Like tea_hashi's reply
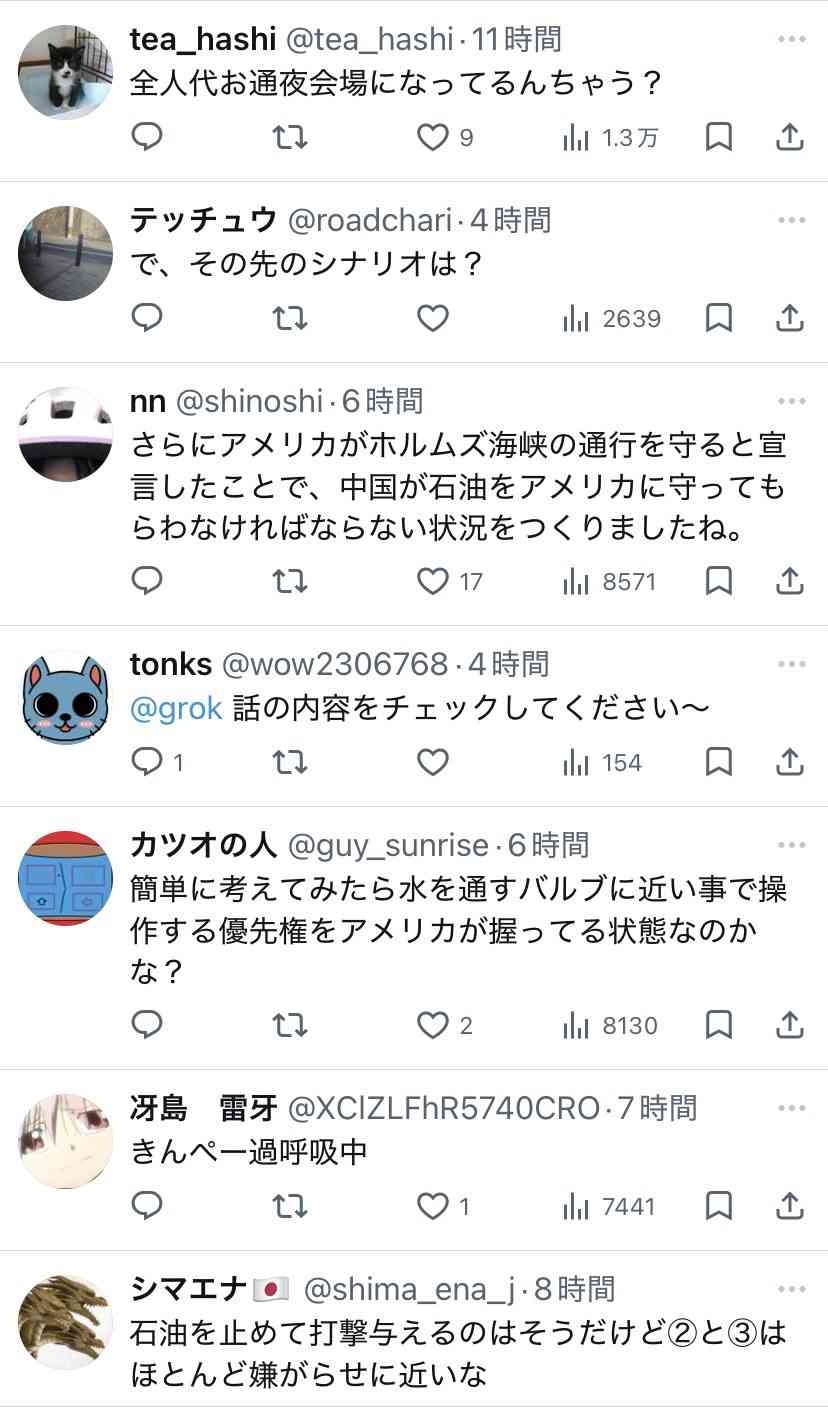 click(433, 137)
